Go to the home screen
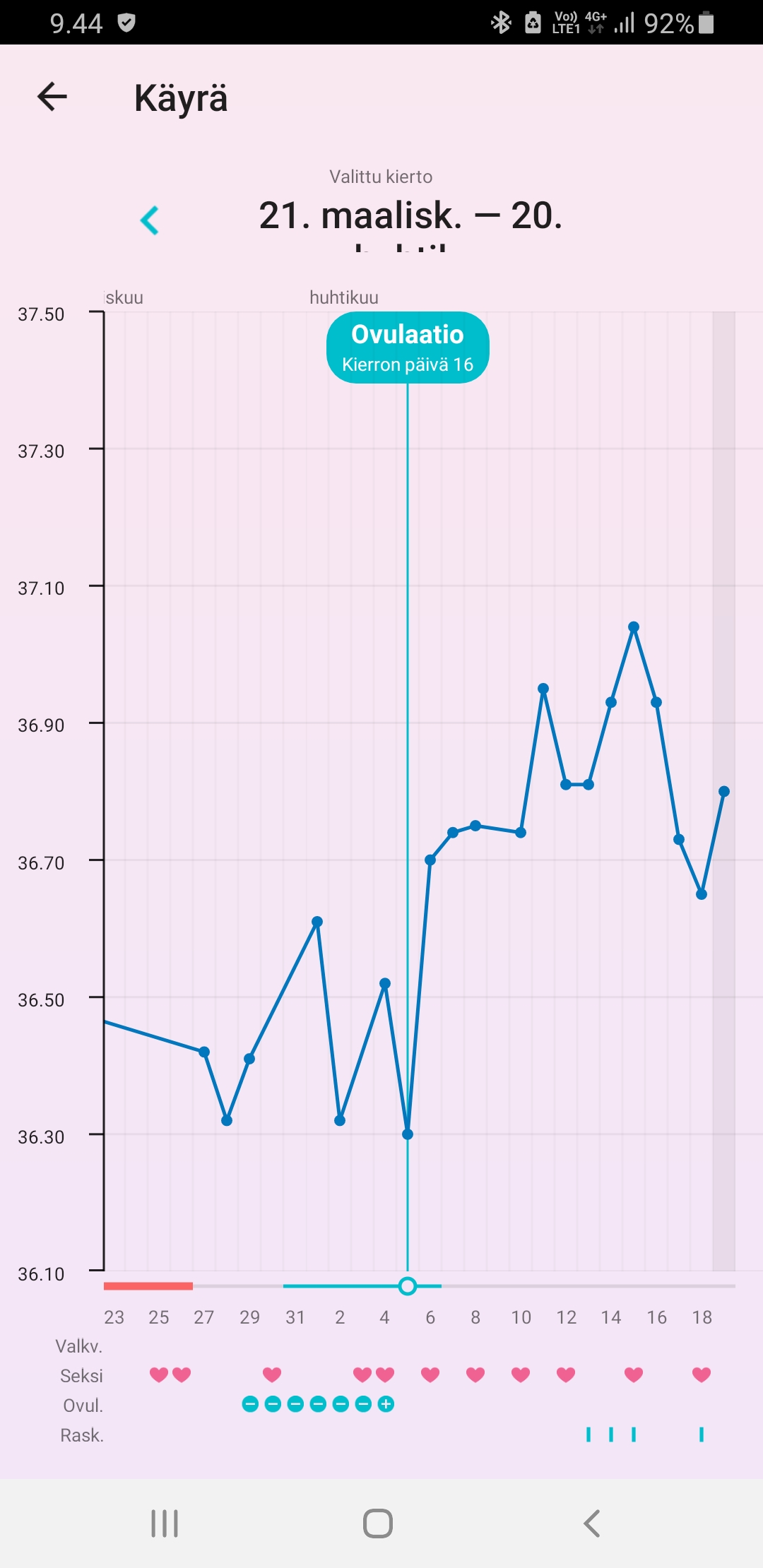 click(378, 1524)
